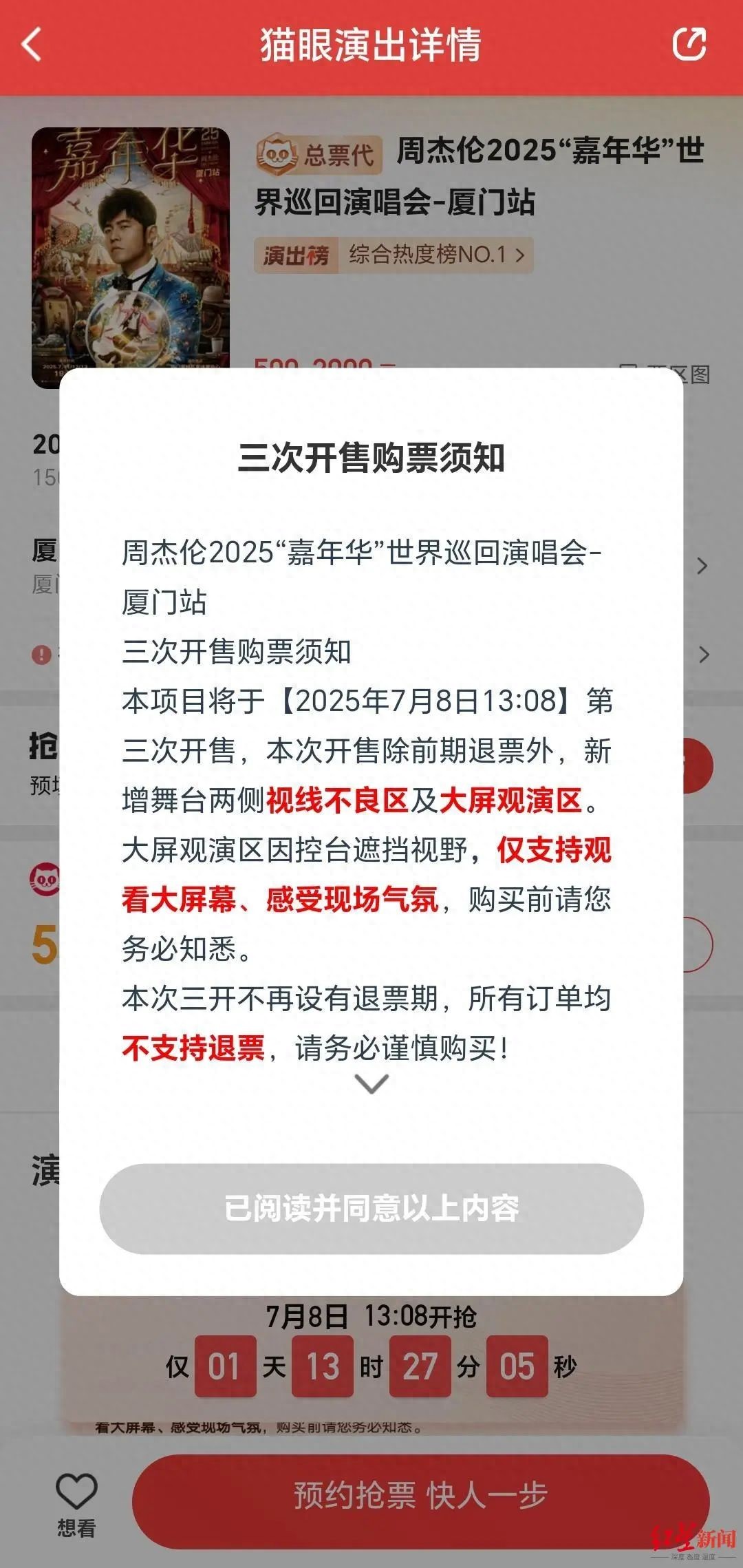
Task: Share this show via the top-right icon
Action: tap(689, 45)
